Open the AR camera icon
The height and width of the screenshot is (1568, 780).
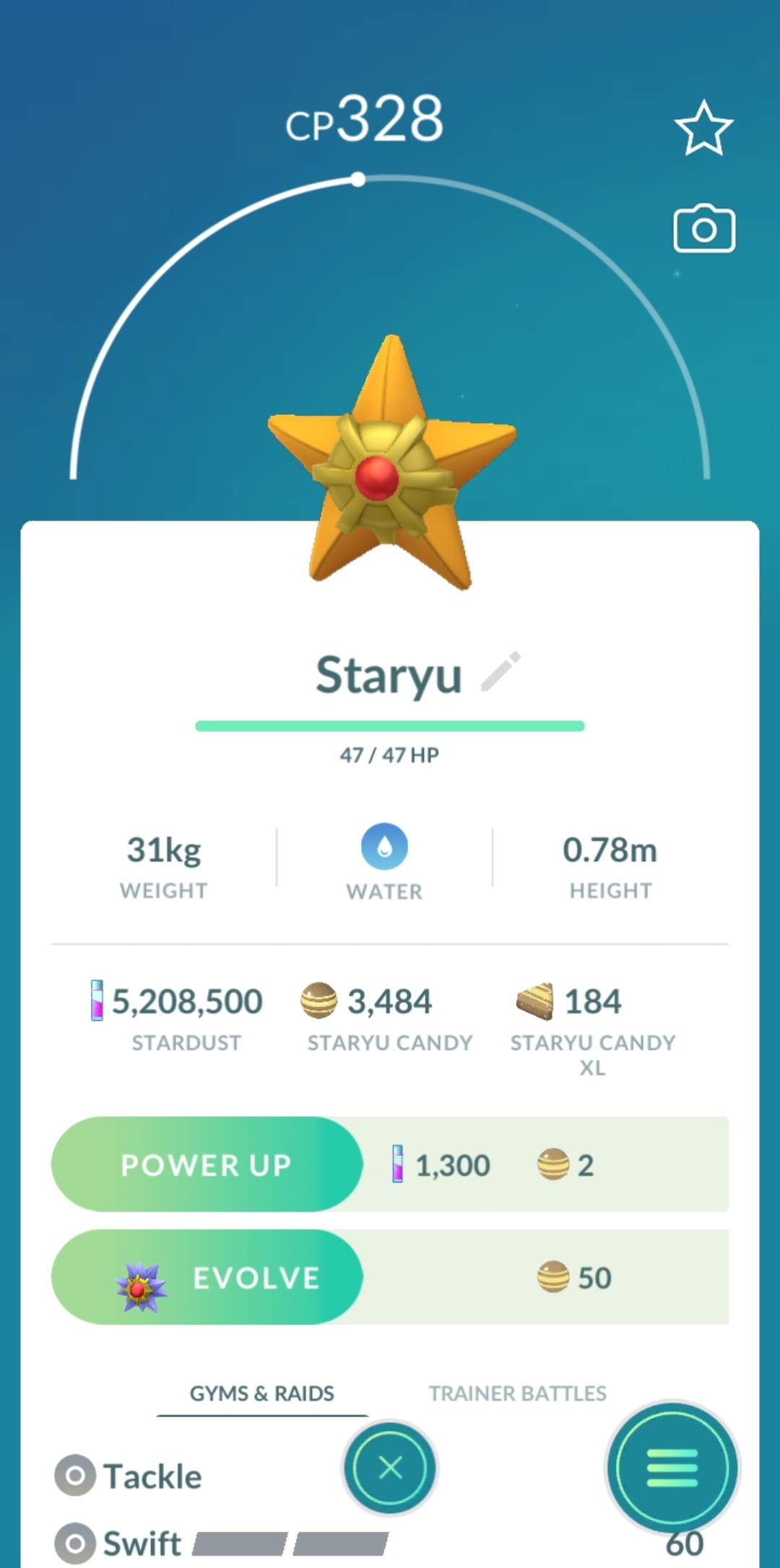coord(704,229)
